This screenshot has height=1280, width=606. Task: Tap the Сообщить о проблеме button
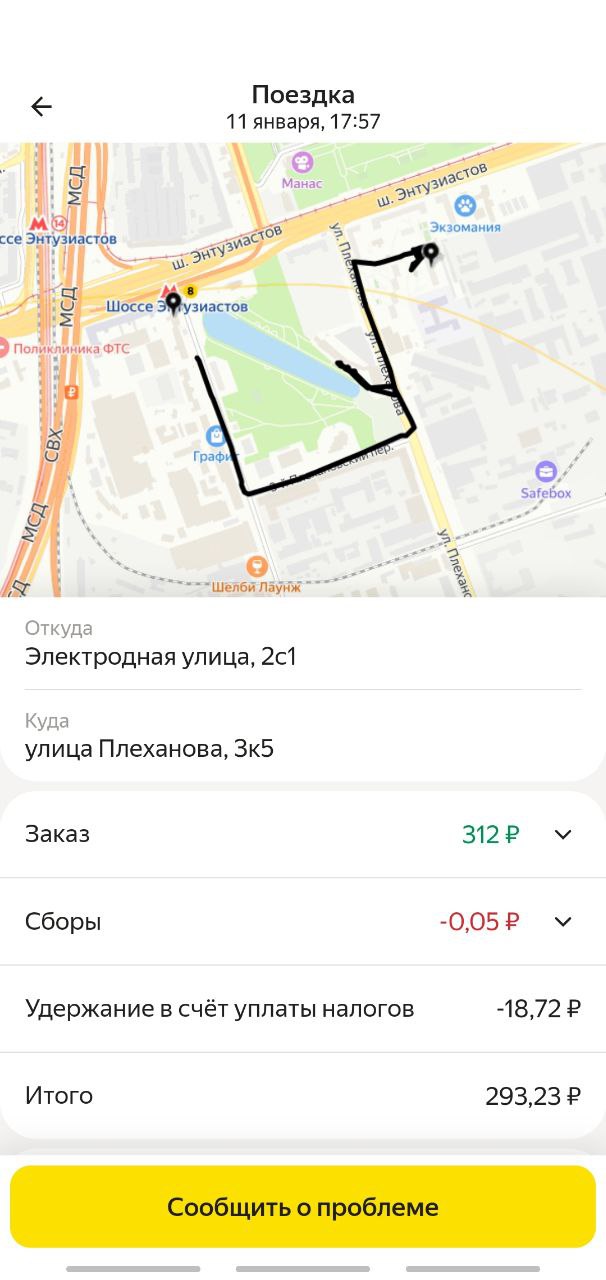pos(303,1207)
